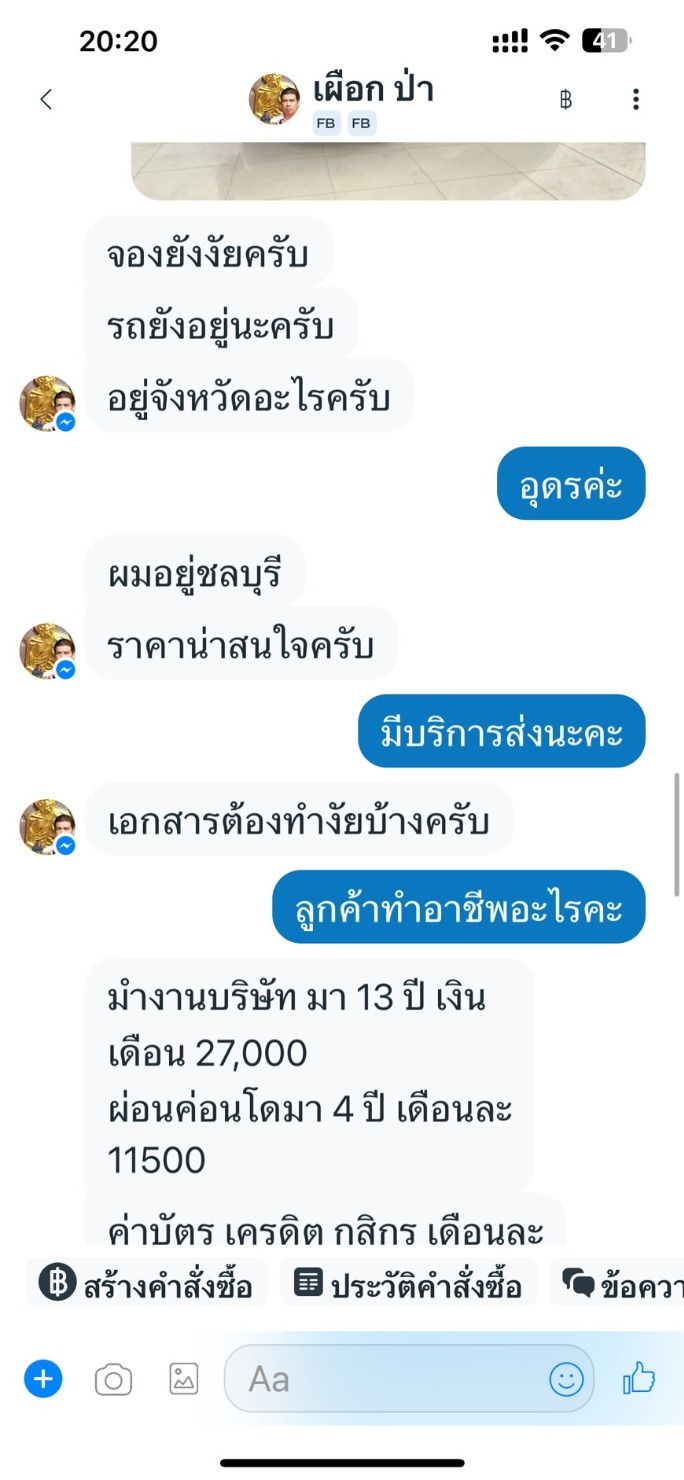Image resolution: width=684 pixels, height=1480 pixels.
Task: Send a thumbs-up like
Action: point(639,1380)
